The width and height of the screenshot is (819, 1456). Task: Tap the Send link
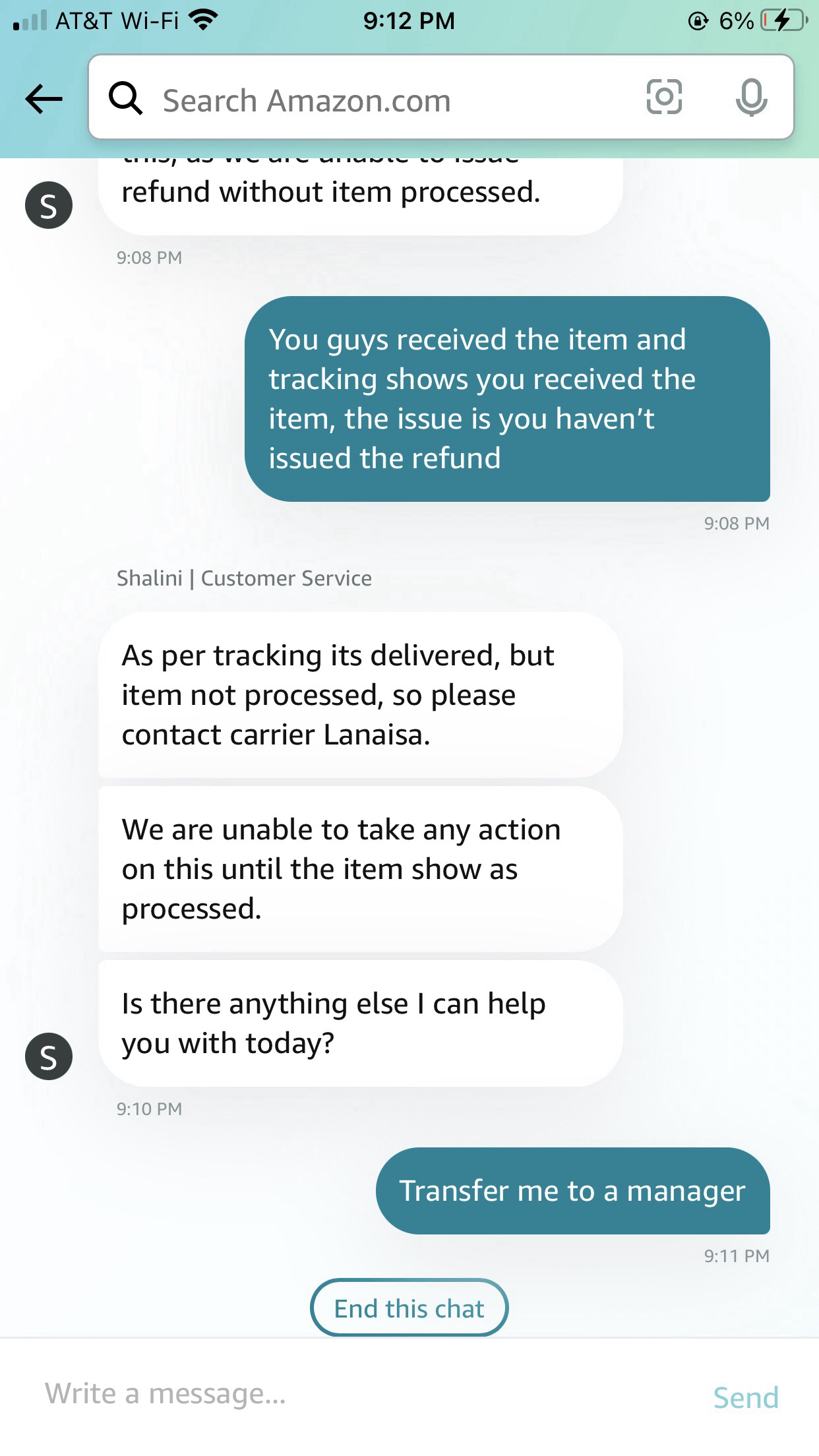coord(746,1397)
